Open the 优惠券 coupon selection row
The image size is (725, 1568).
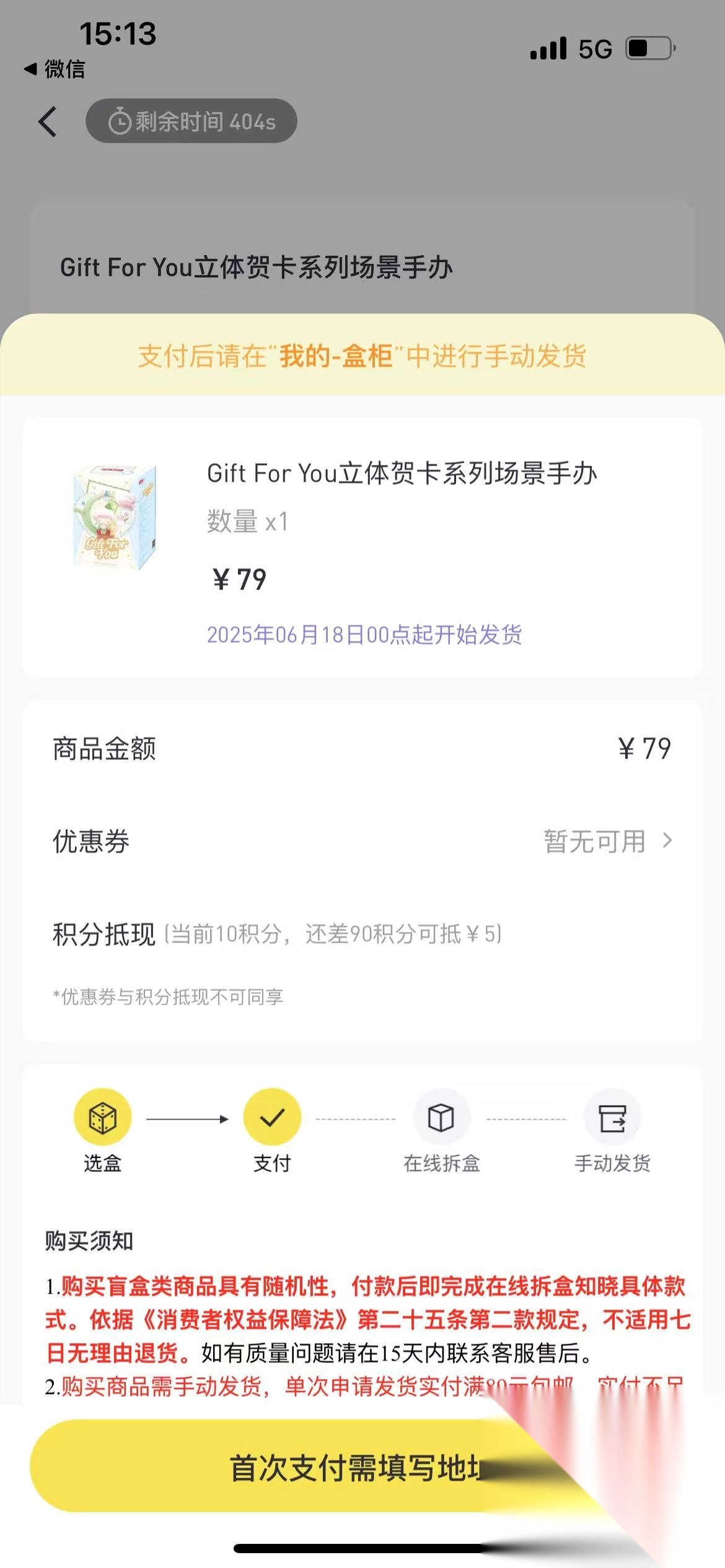362,841
